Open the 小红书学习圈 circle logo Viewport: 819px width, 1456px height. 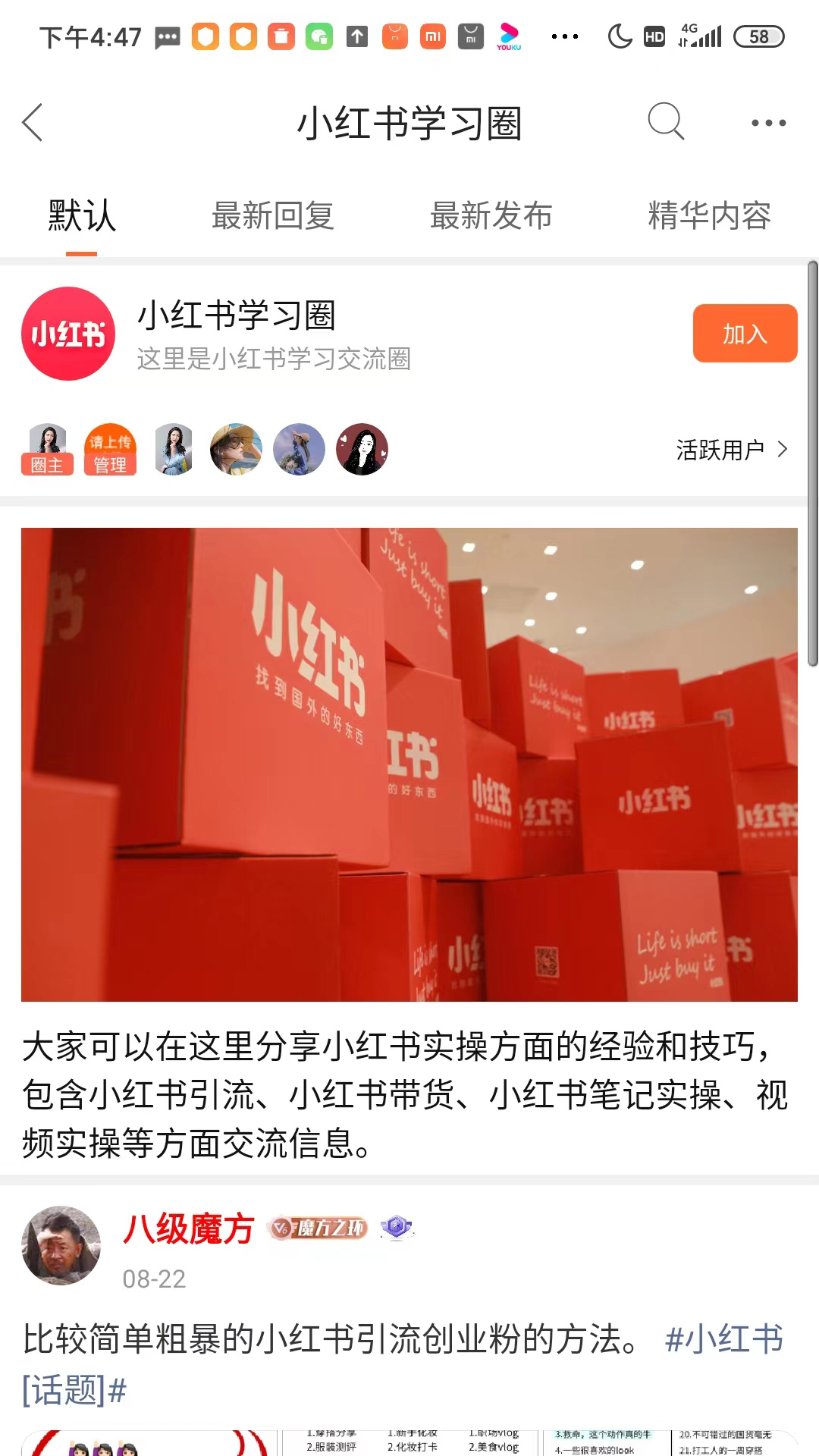pyautogui.click(x=68, y=334)
